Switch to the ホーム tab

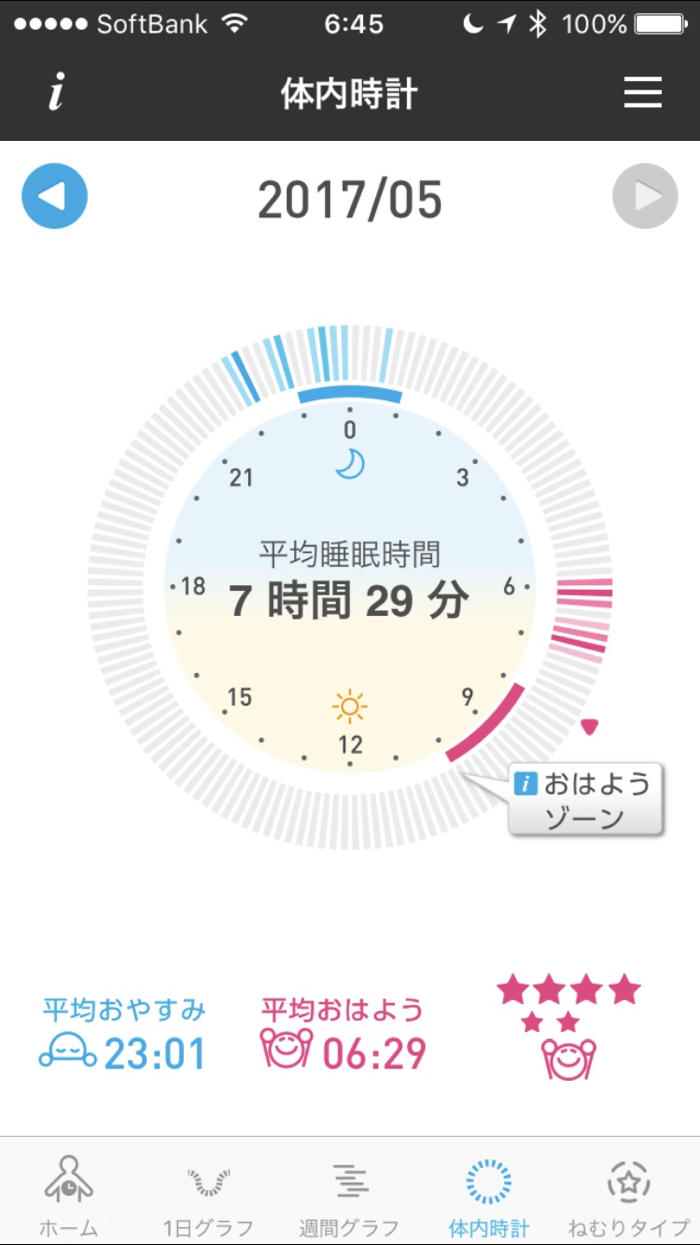(69, 1195)
